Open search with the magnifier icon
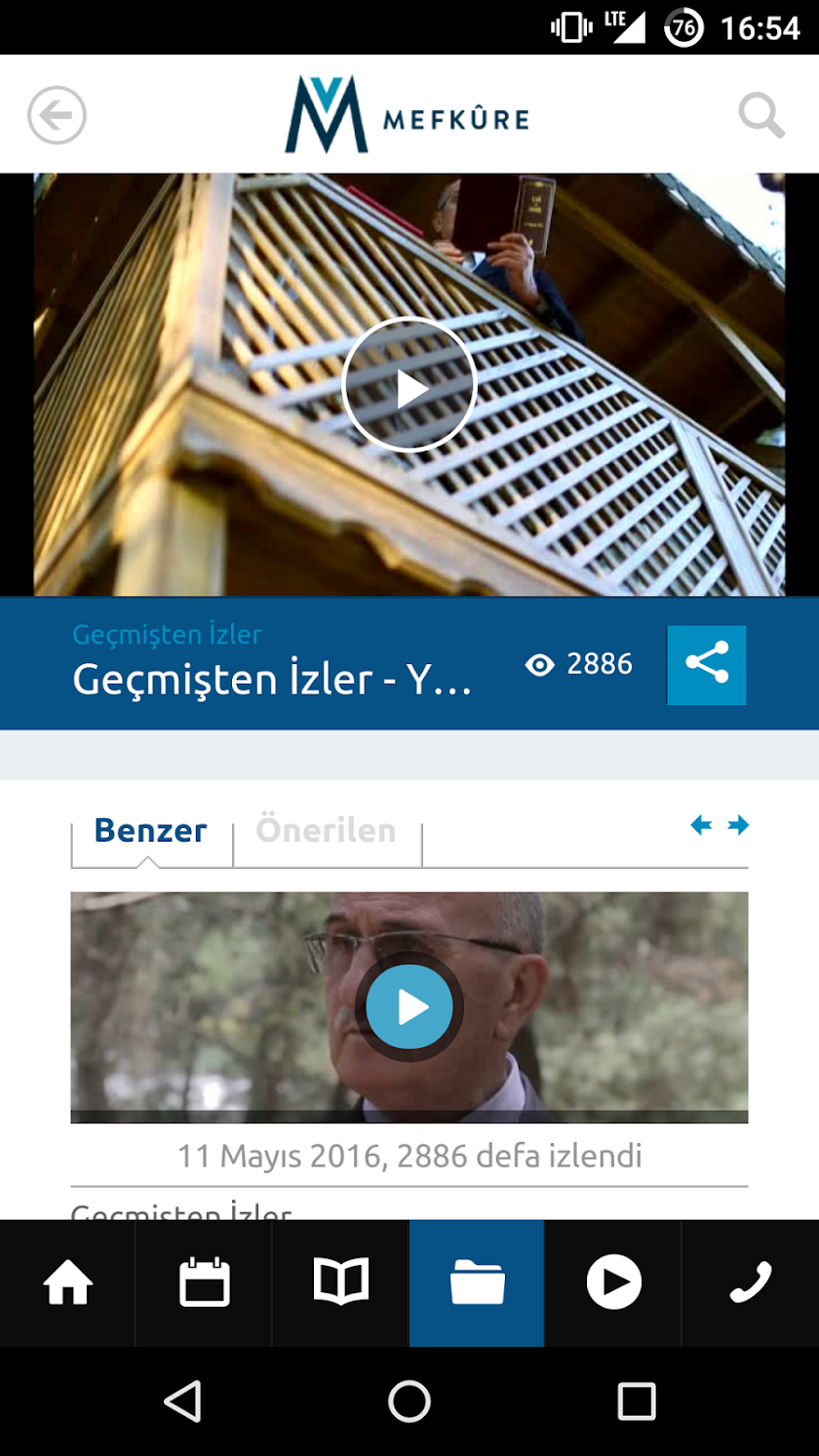 pos(760,116)
